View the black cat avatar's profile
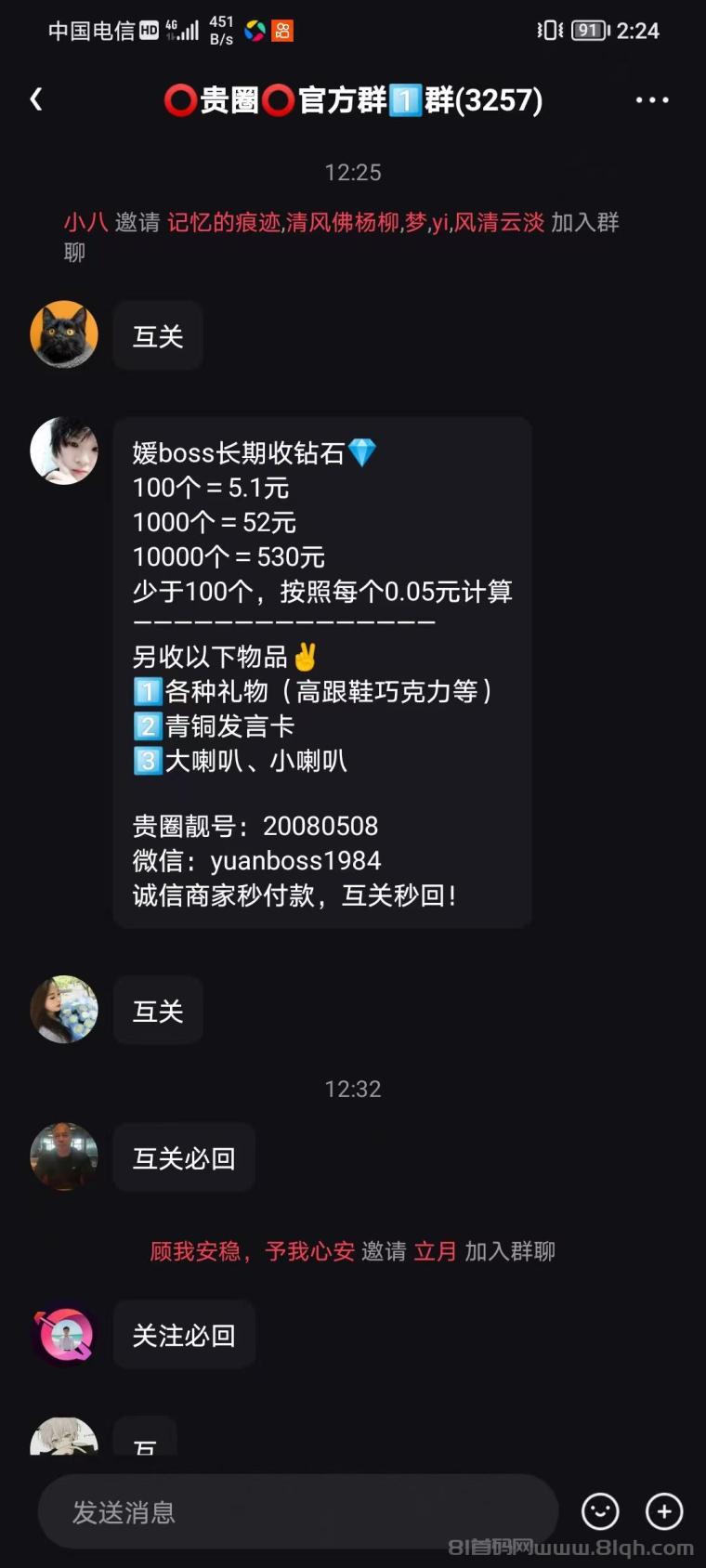The width and height of the screenshot is (706, 1568). click(64, 334)
